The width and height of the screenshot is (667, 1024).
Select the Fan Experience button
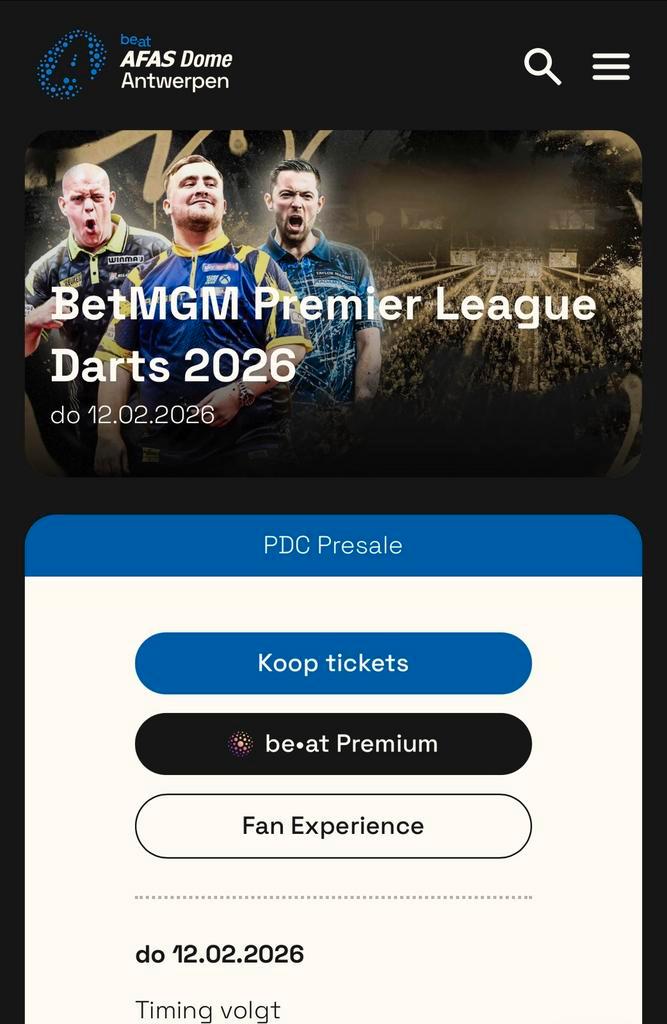333,826
